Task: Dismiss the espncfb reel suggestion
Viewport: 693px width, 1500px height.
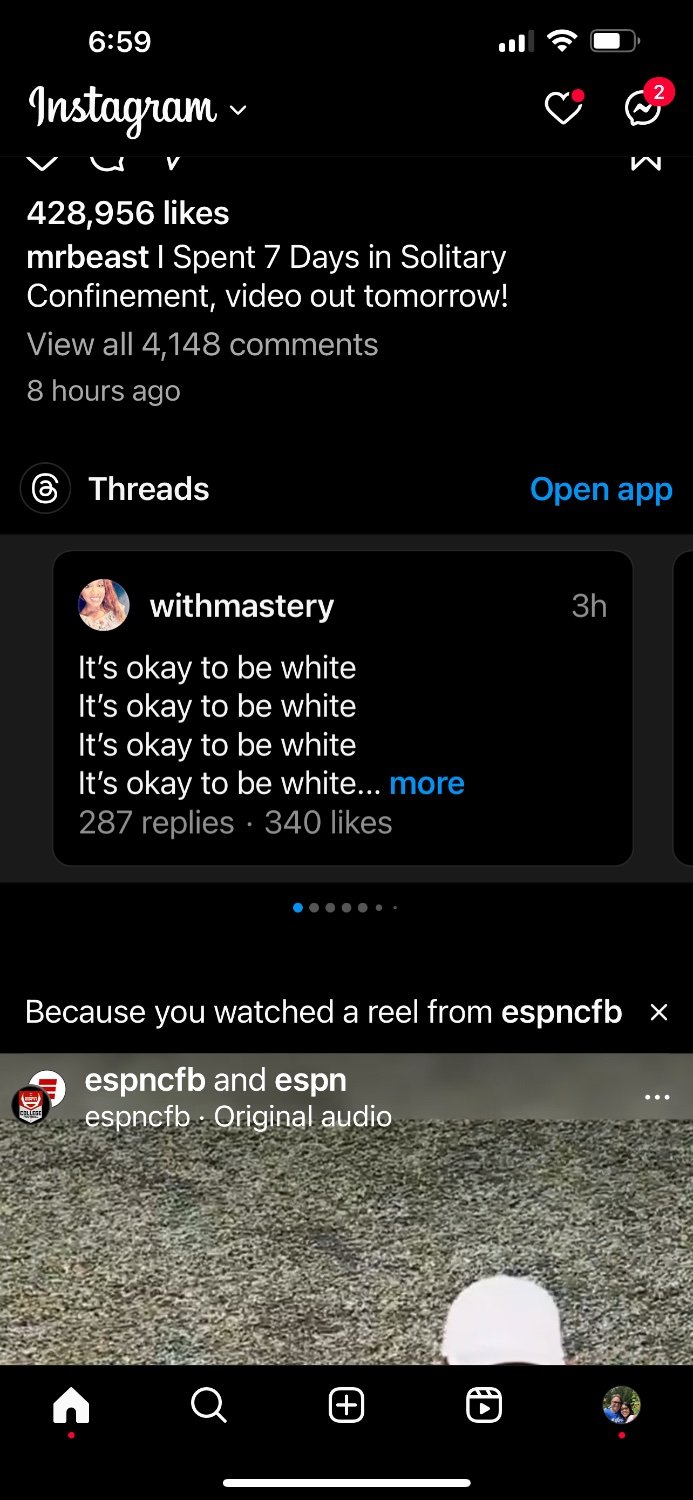Action: coord(658,1012)
